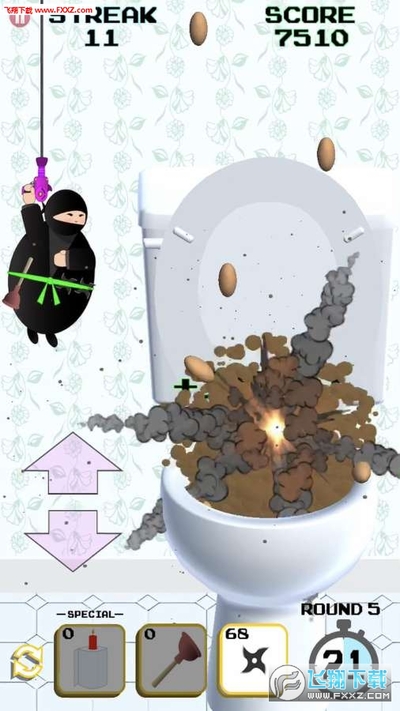Select the toilet paper dynamite special

coord(89,660)
